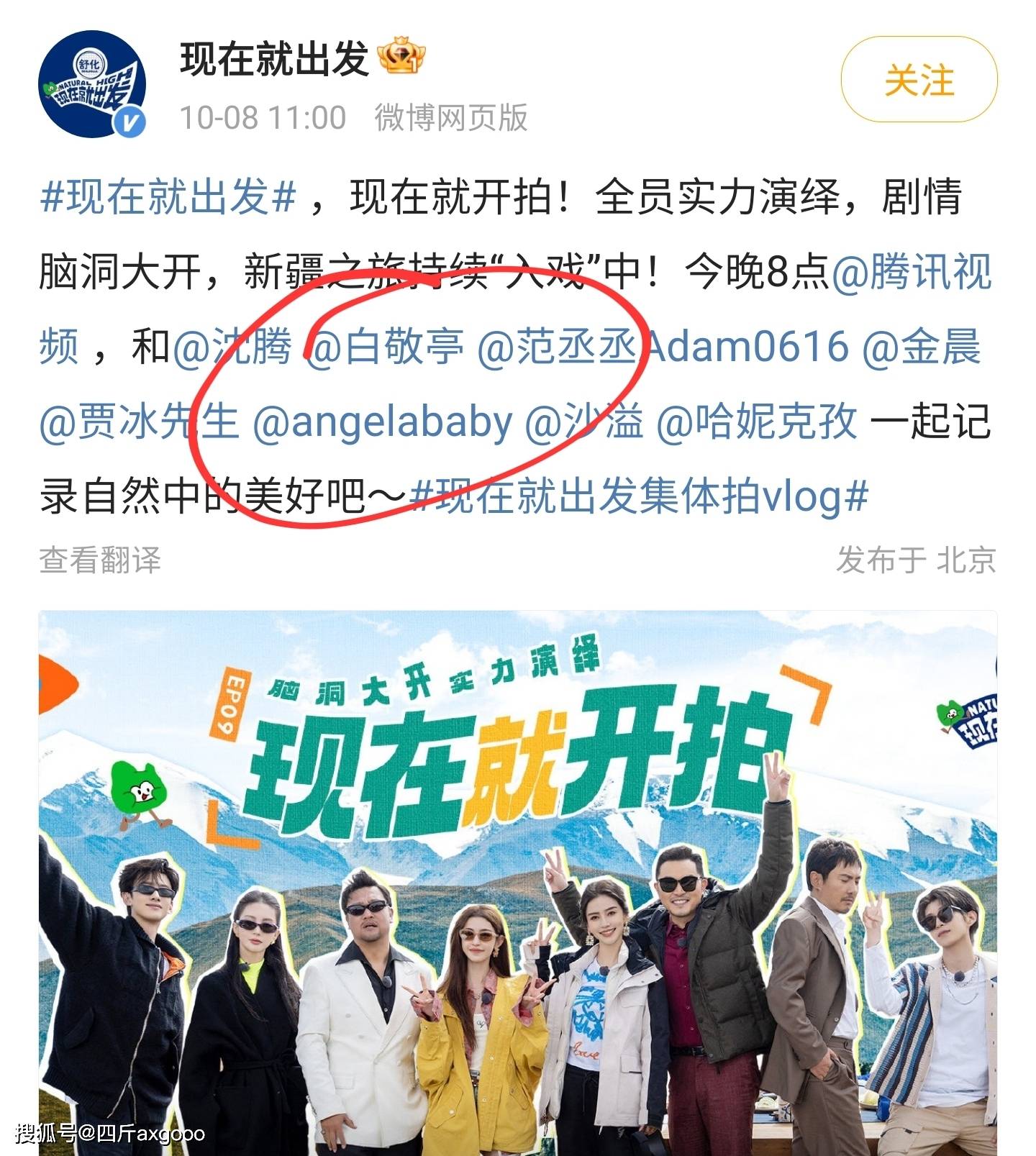Go to the @白敬亭 profile mention
Image resolution: width=1036 pixels, height=1156 pixels.
tap(386, 347)
